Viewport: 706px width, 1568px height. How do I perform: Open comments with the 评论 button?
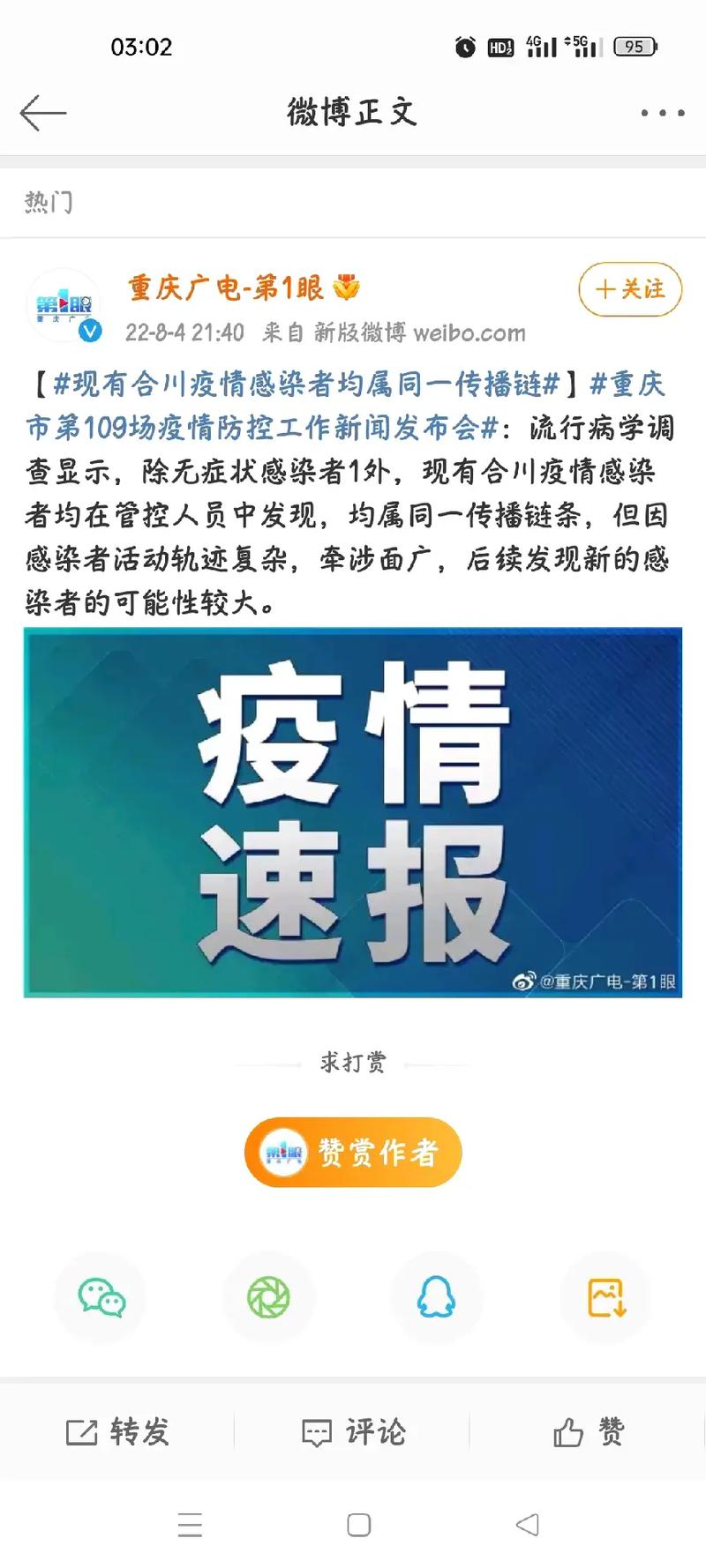(x=353, y=1431)
